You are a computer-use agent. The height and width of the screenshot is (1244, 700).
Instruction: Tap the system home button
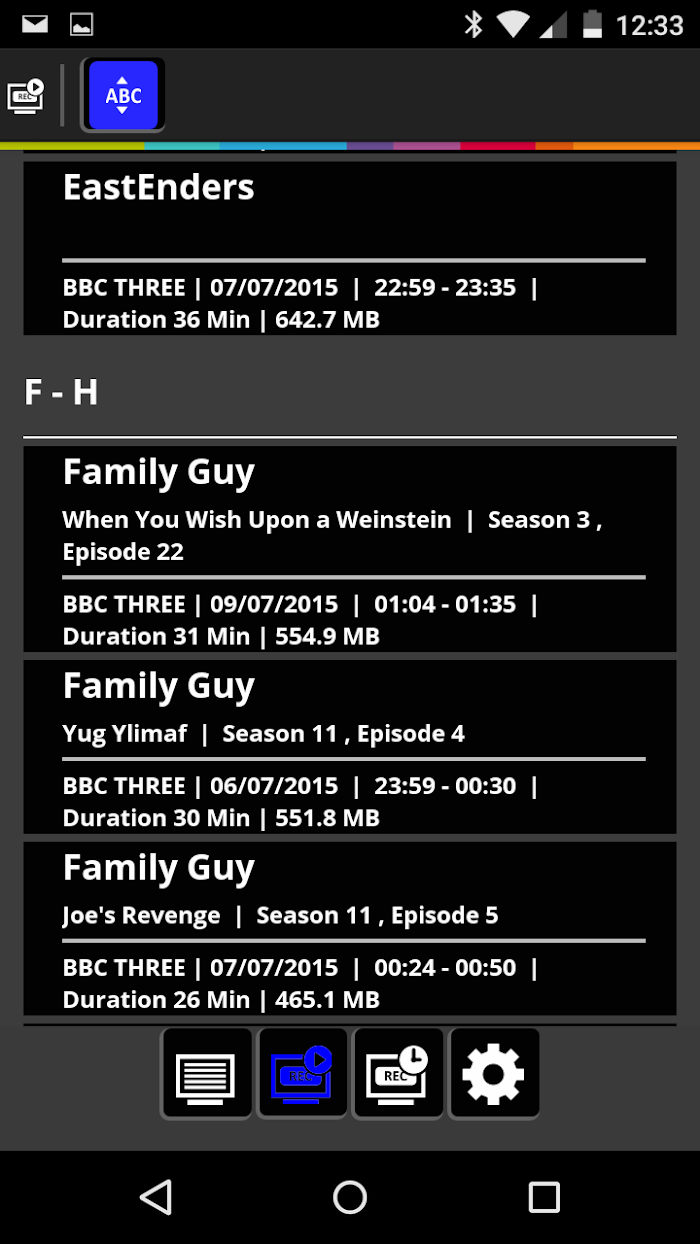pos(350,1197)
